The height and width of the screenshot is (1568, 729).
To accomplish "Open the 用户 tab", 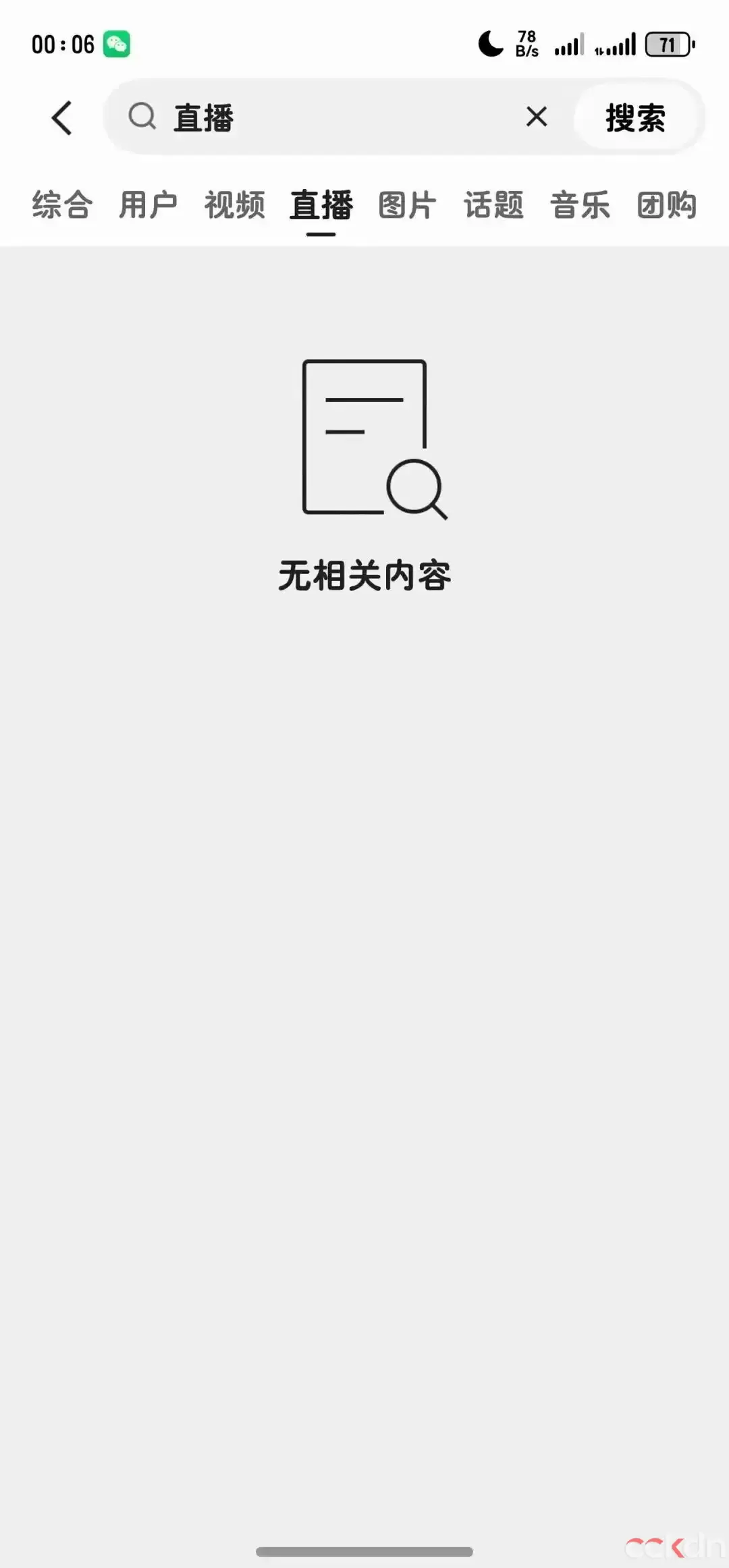I will tap(149, 206).
